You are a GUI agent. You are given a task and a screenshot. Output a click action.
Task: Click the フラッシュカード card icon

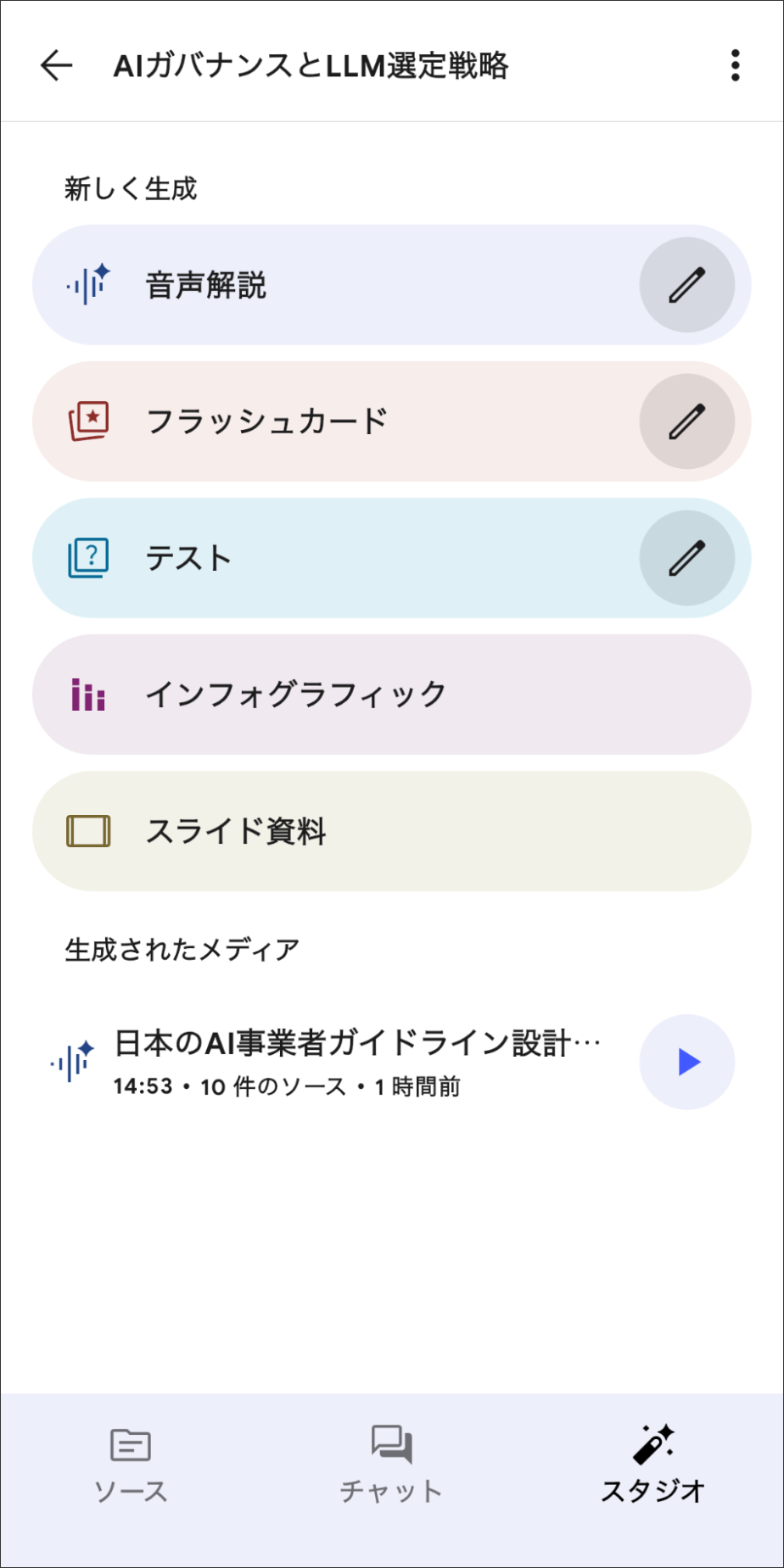tap(87, 420)
